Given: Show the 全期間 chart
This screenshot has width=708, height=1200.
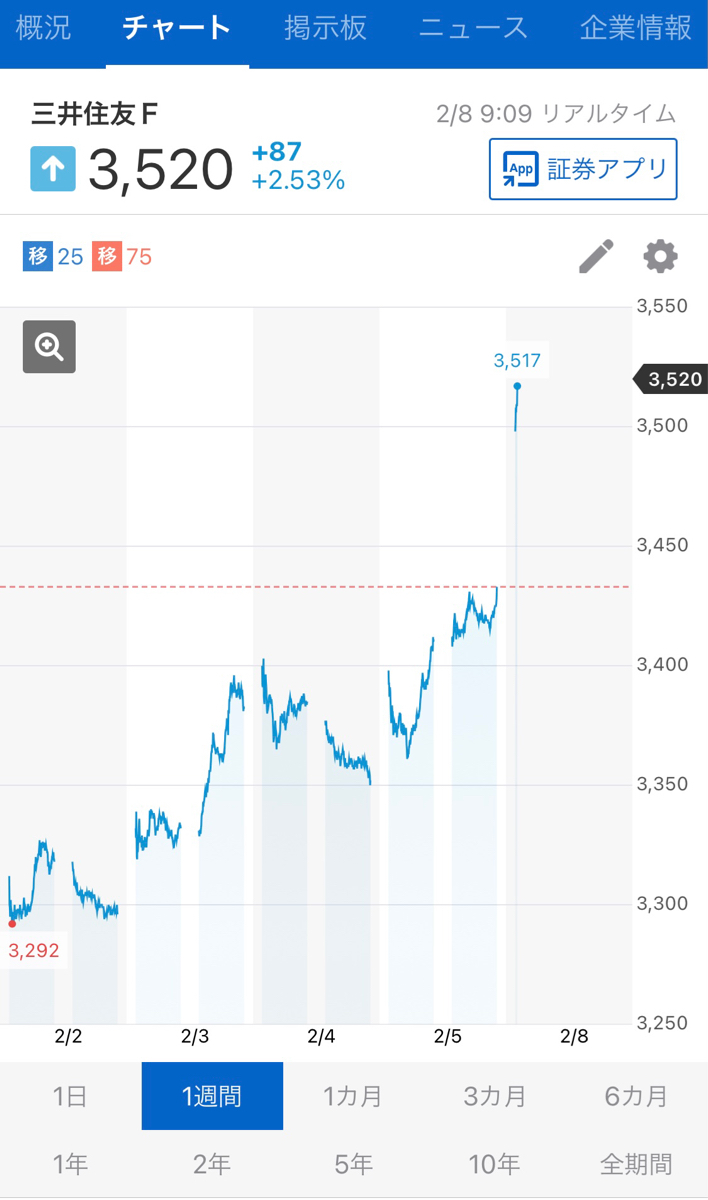Looking at the screenshot, I should [x=636, y=1164].
